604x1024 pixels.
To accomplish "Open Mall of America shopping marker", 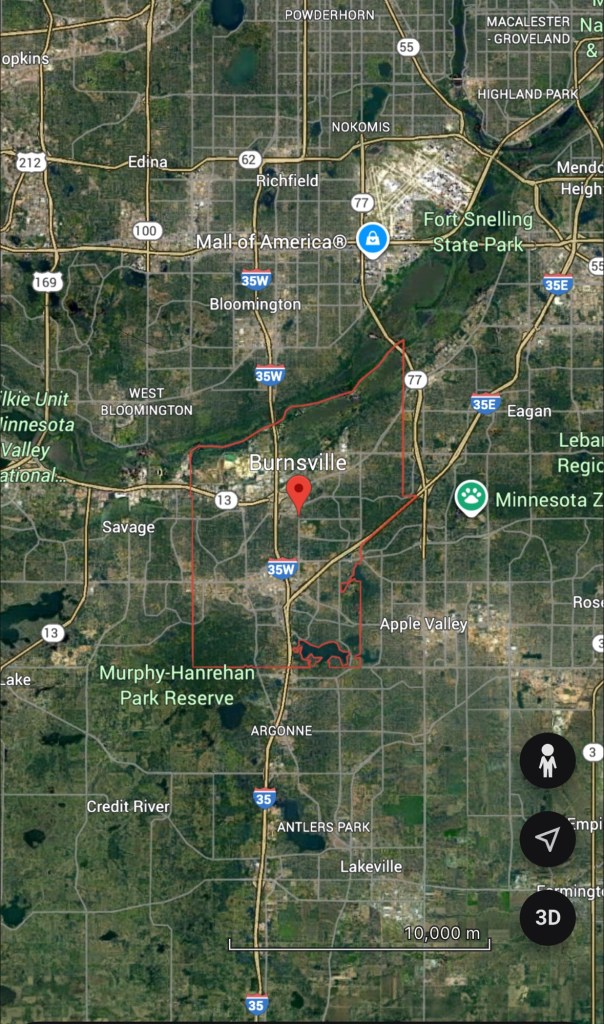I will [x=373, y=239].
